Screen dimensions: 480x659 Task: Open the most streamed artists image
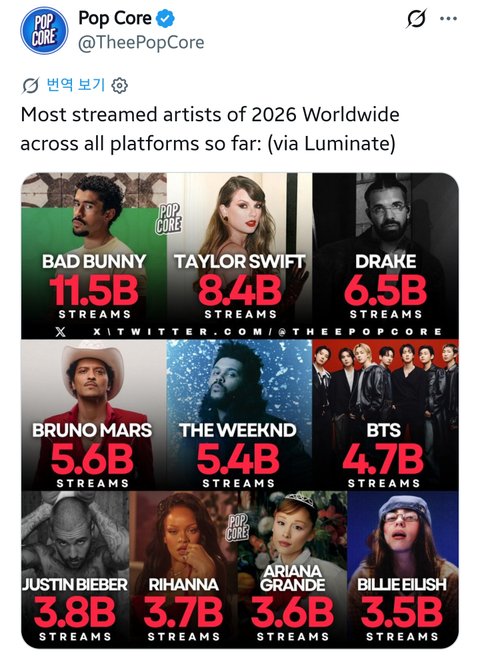coord(240,410)
